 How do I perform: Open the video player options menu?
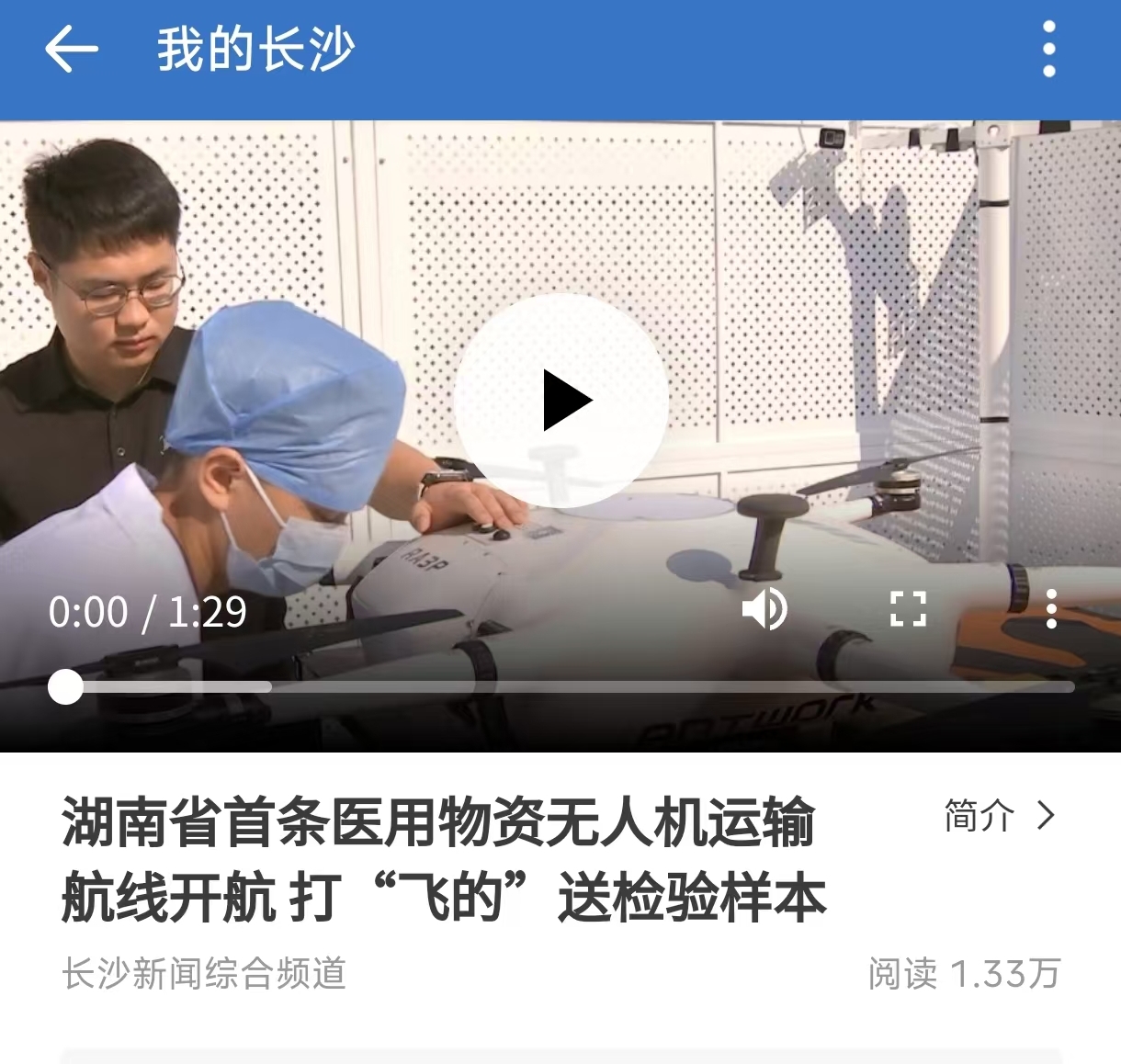(x=1051, y=609)
